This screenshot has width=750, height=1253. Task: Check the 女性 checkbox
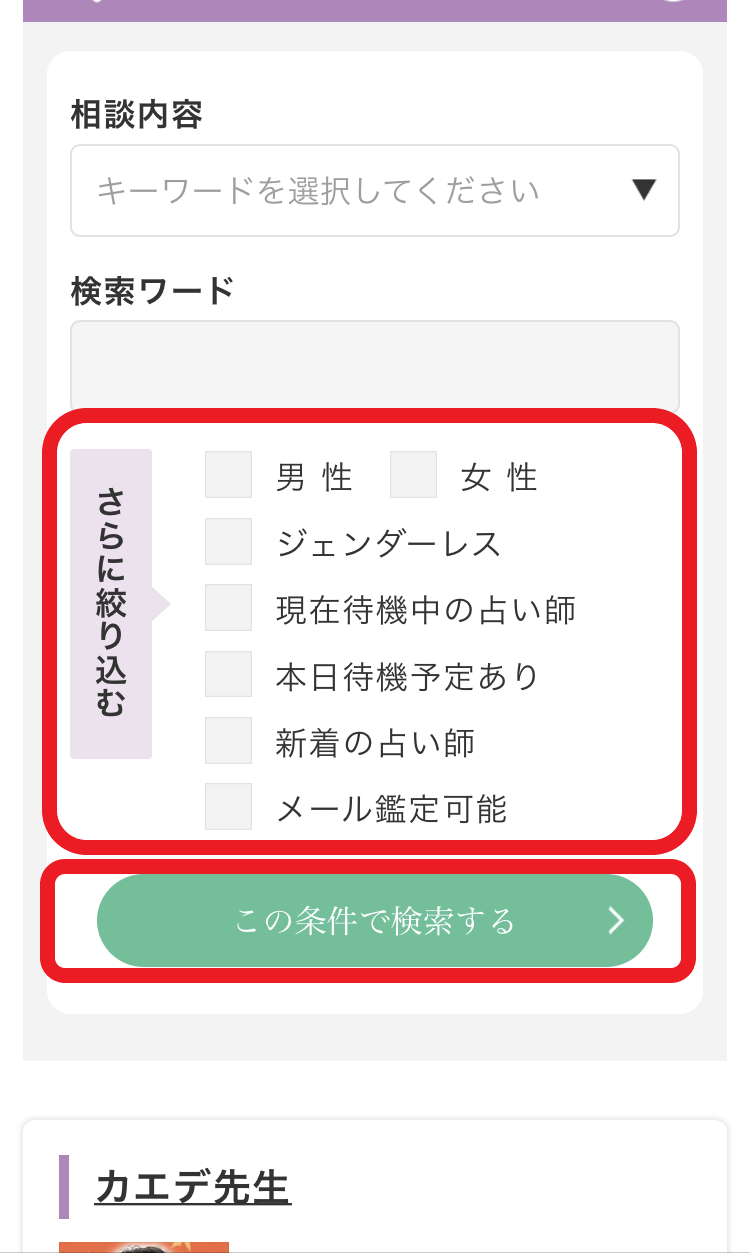tap(413, 475)
